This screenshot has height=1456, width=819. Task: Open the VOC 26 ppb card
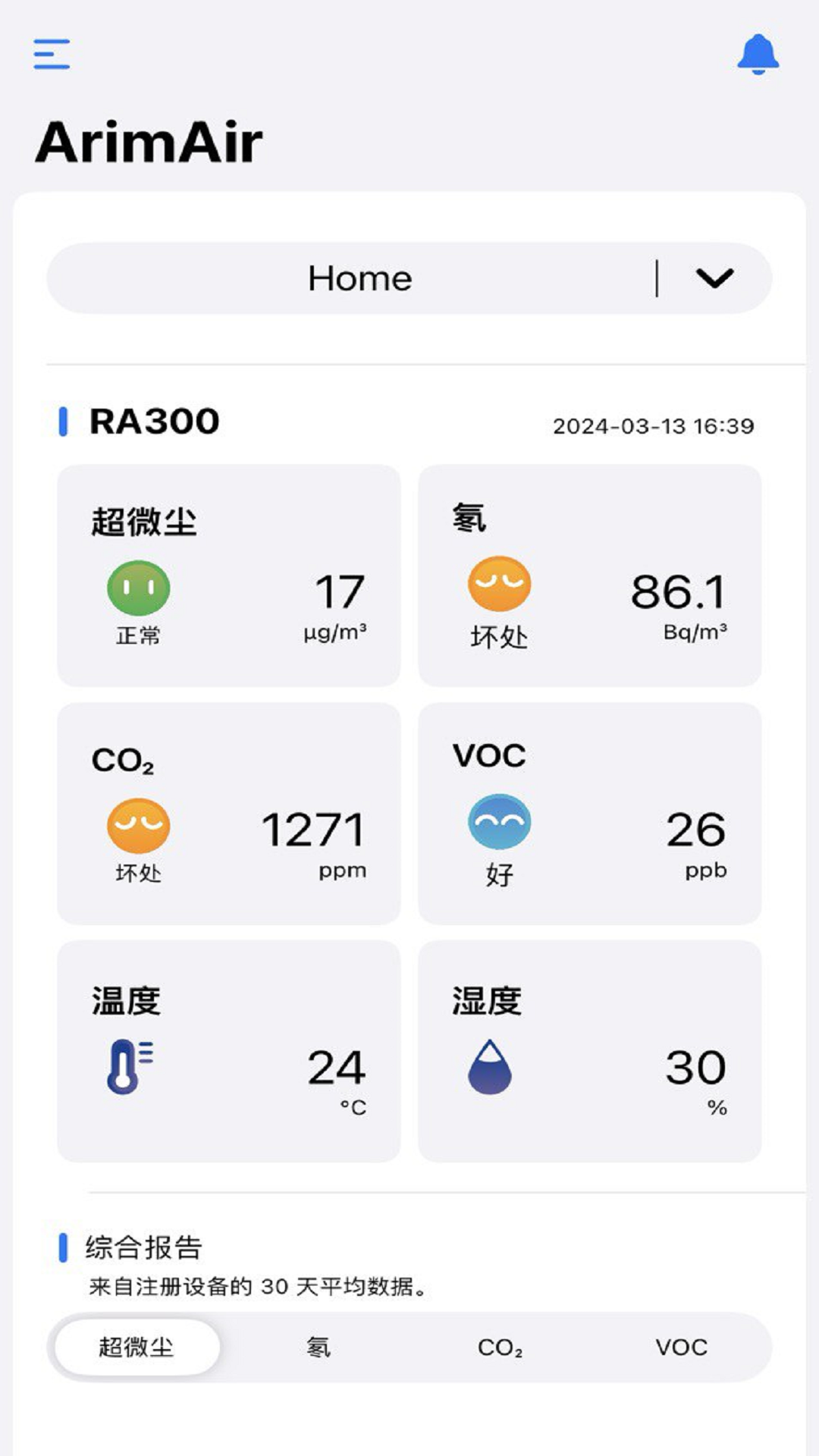(589, 814)
